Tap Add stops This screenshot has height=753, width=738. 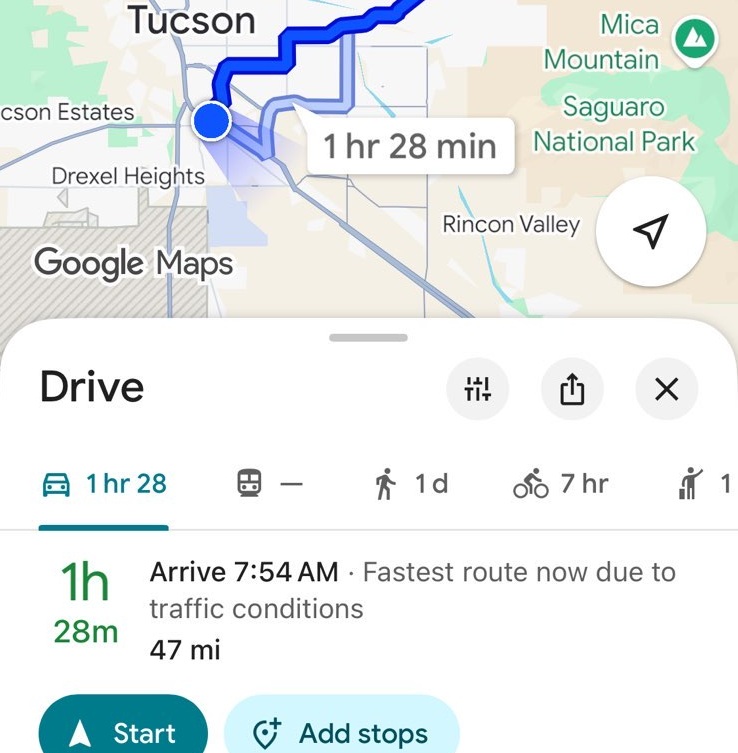tap(341, 732)
